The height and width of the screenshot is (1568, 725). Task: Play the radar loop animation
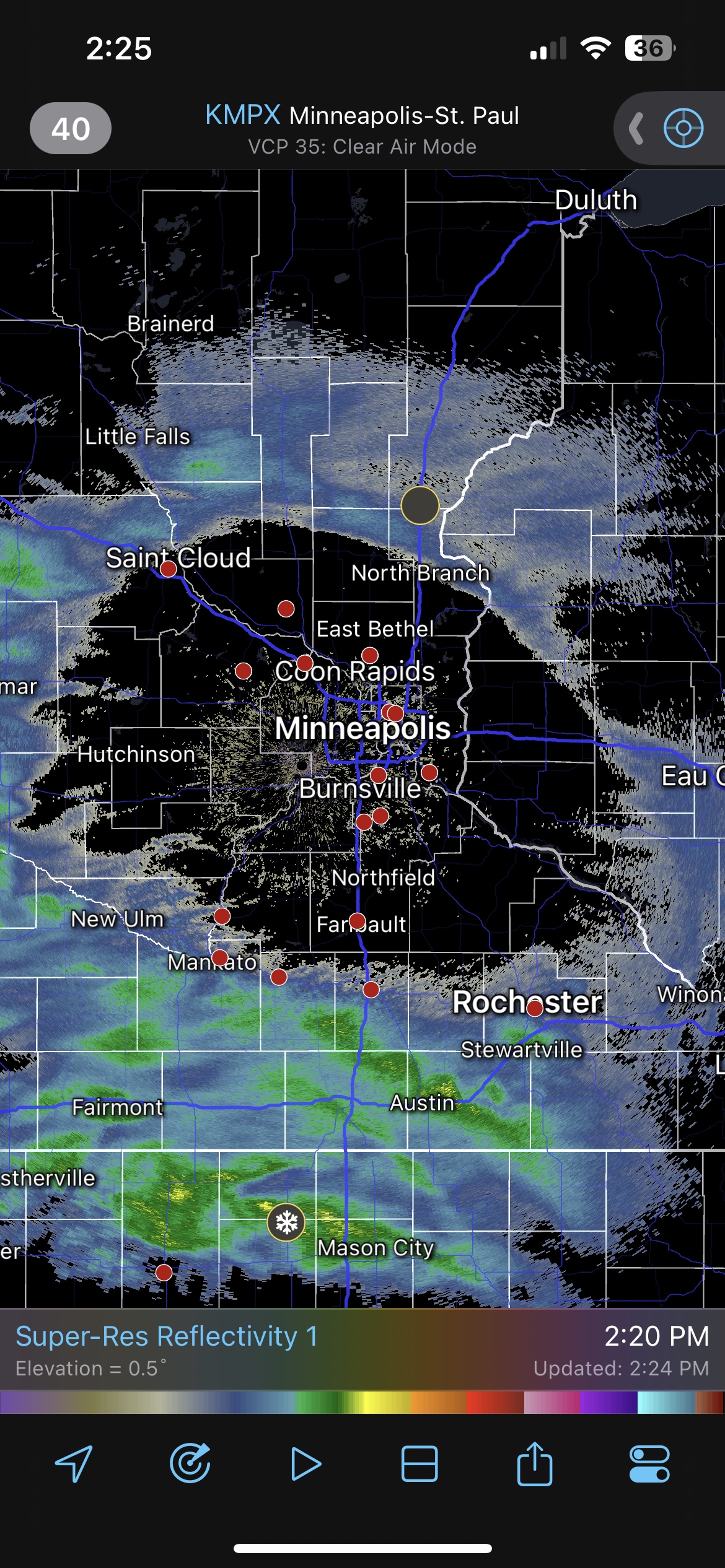tap(305, 1464)
